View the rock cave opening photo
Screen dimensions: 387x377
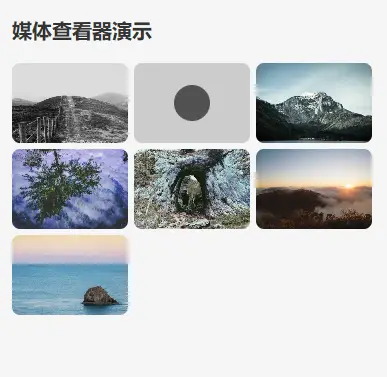192,189
